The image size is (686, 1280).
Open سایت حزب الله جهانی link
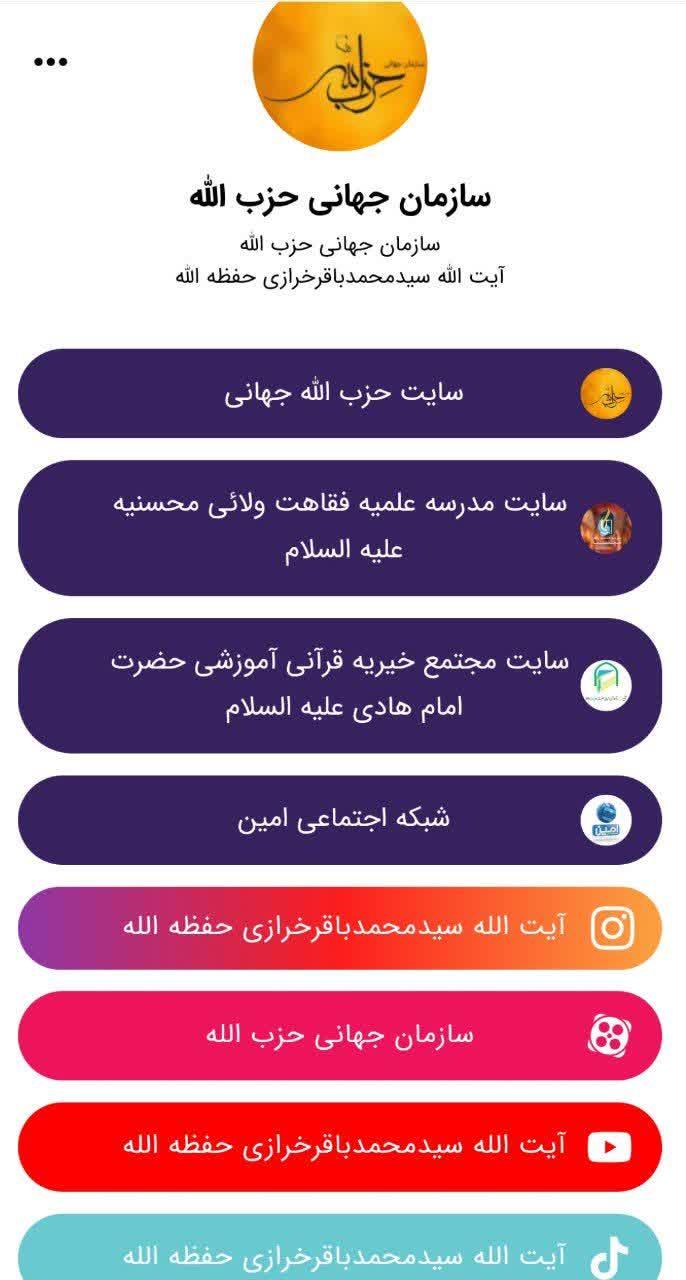pyautogui.click(x=340, y=393)
